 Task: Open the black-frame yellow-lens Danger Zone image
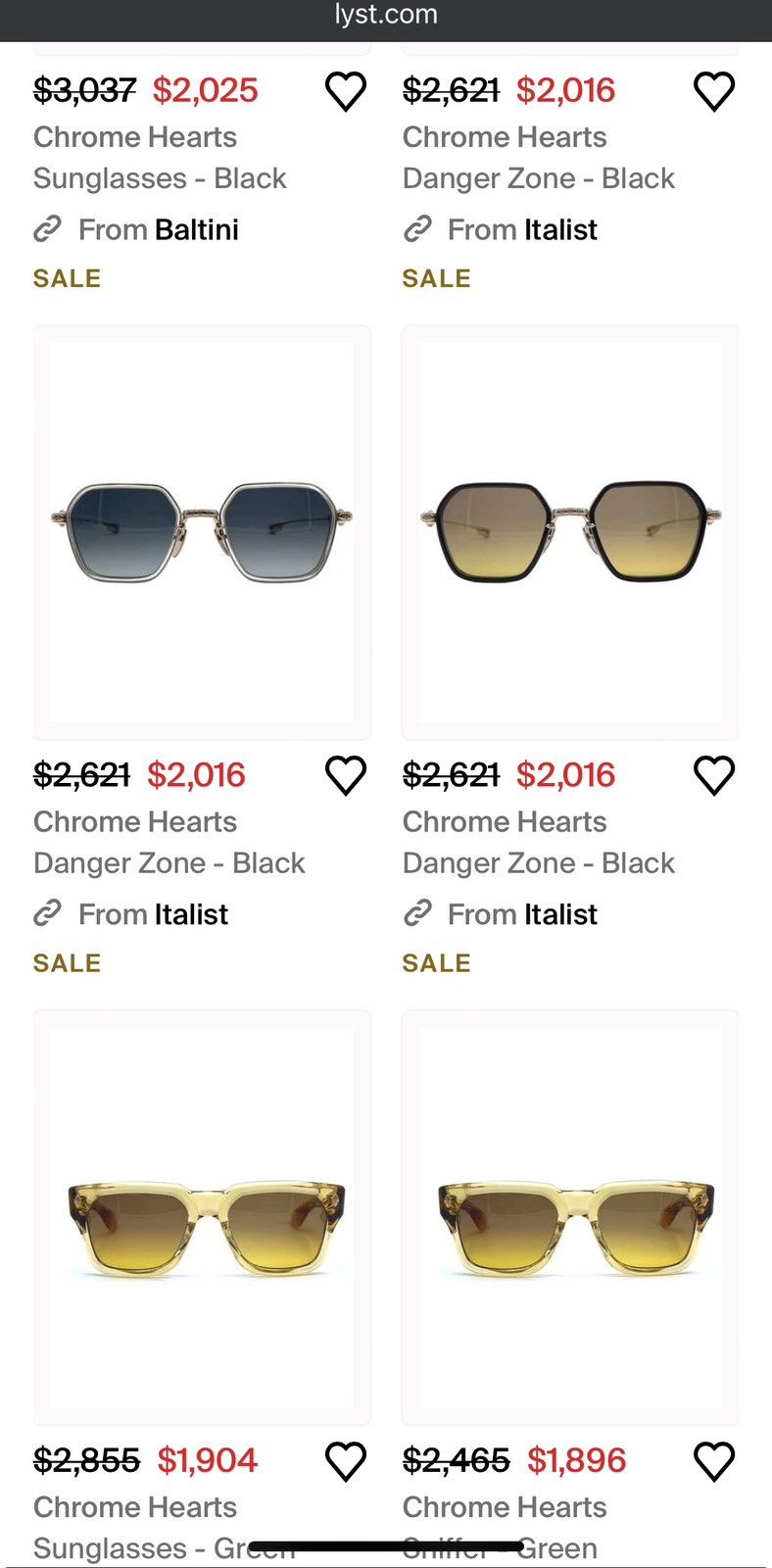[570, 532]
